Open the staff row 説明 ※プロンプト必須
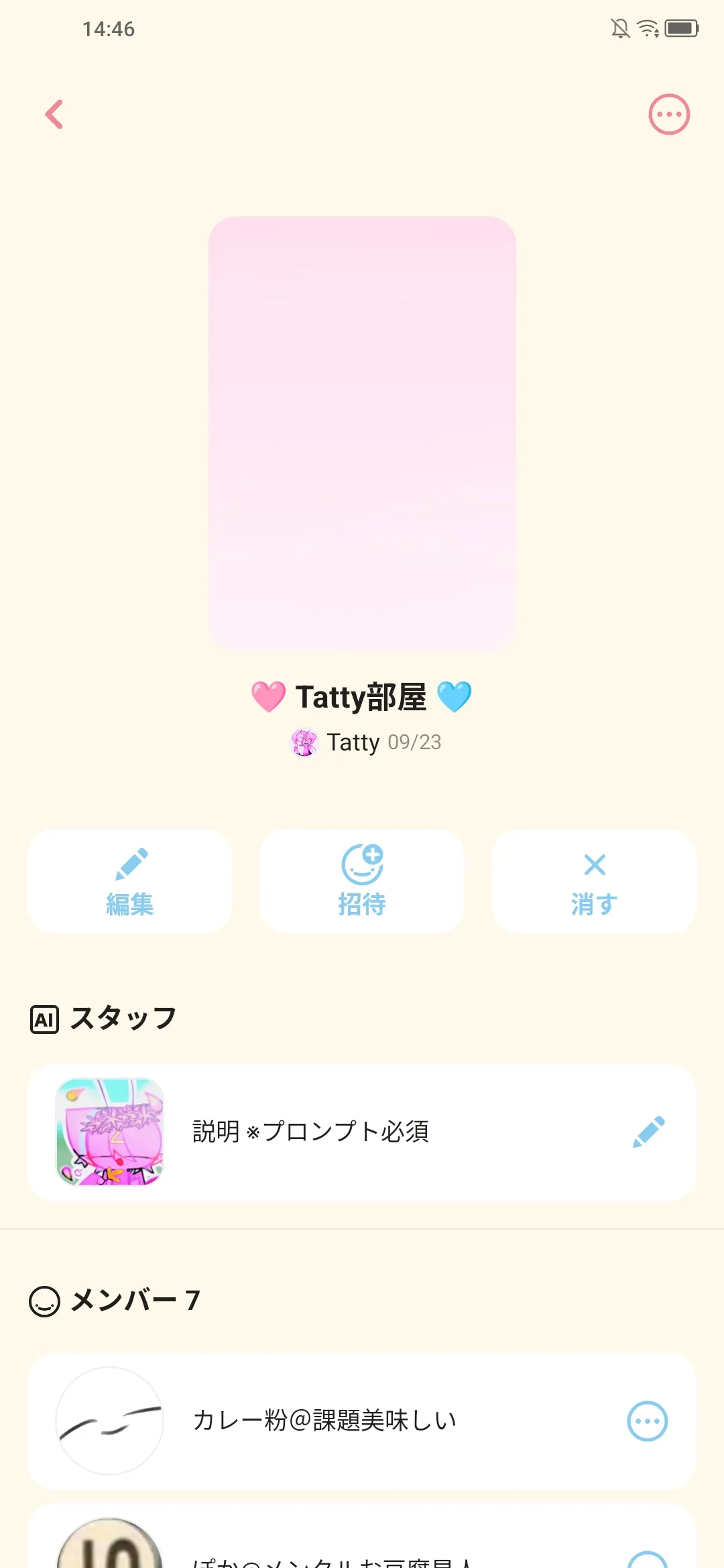This screenshot has width=724, height=1568. click(310, 1132)
